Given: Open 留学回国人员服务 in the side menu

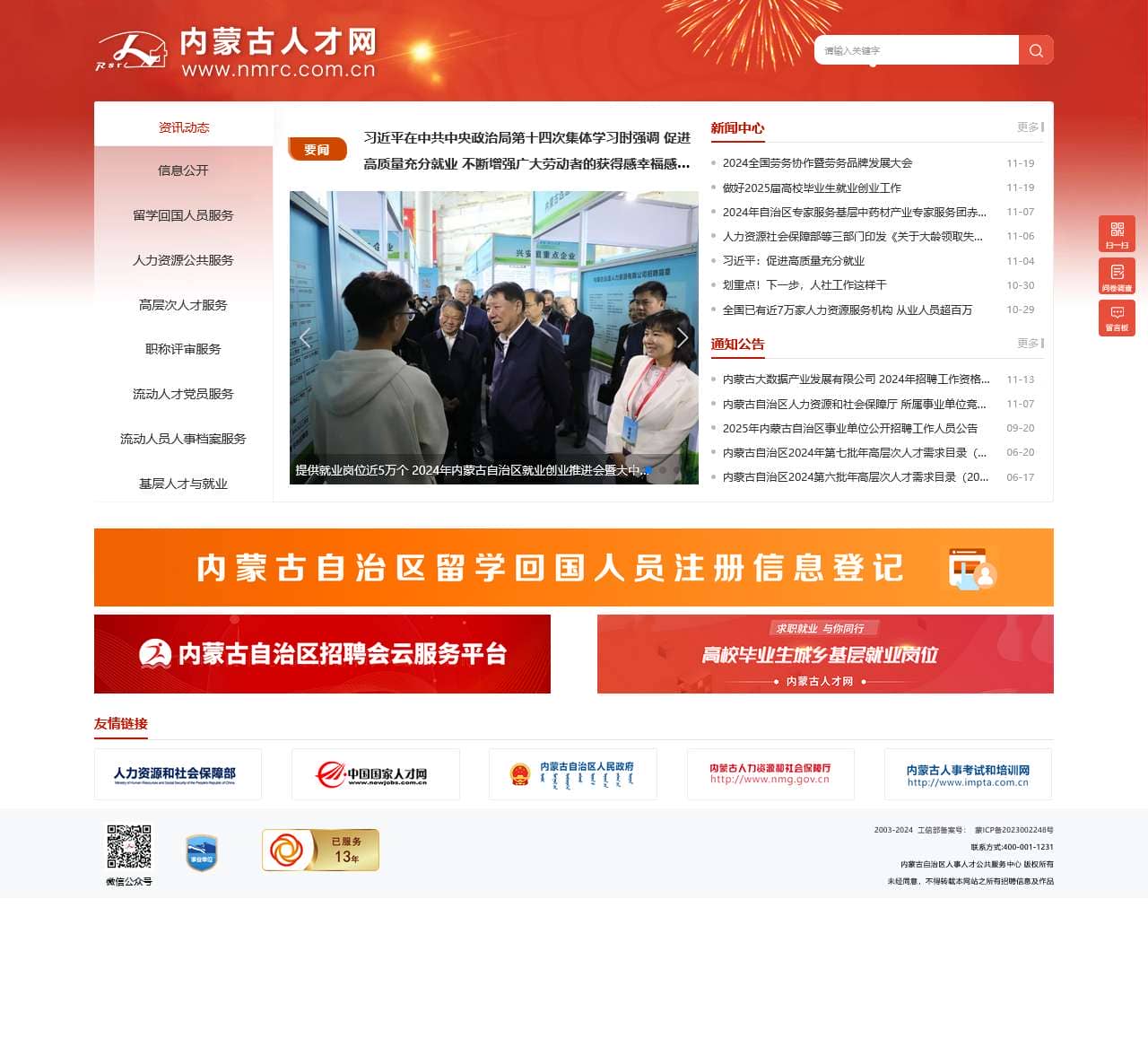Looking at the screenshot, I should [183, 215].
